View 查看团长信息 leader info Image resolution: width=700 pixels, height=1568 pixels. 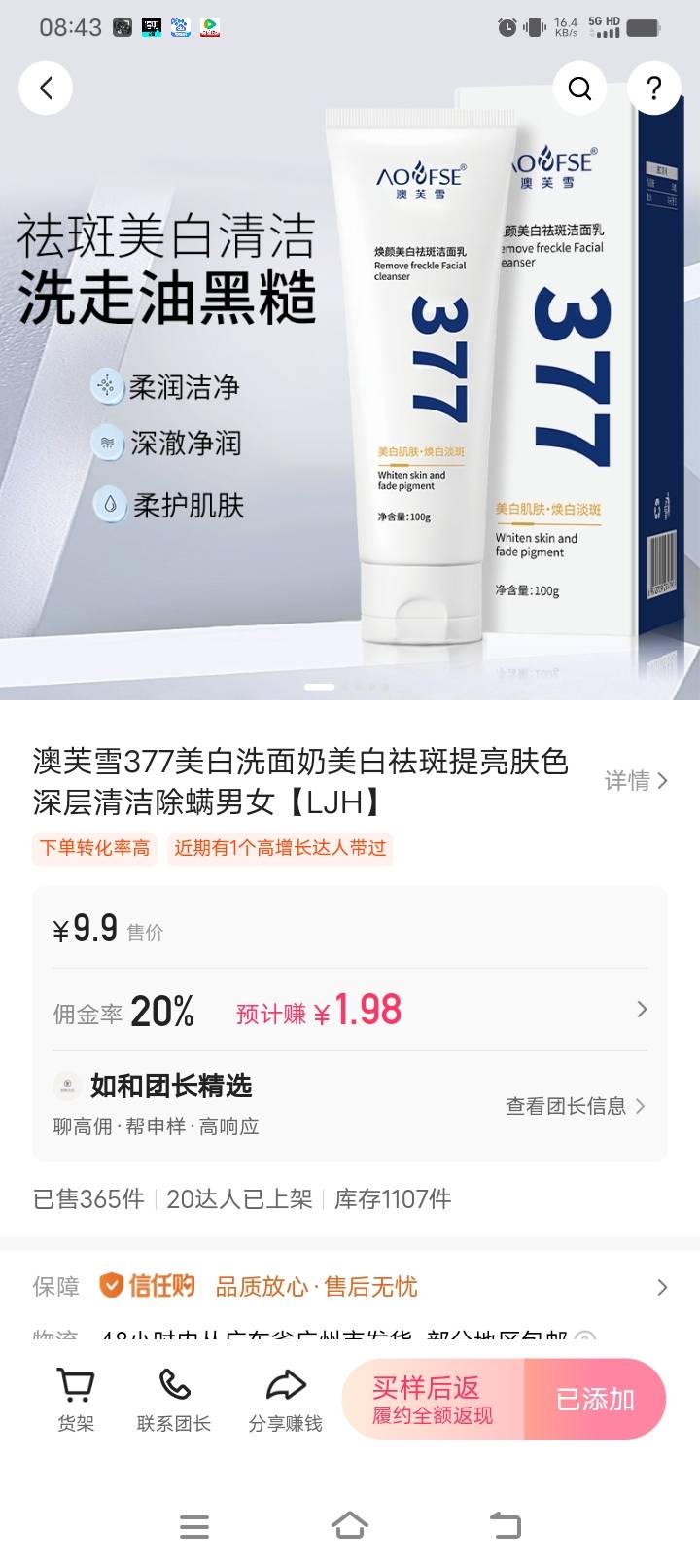[x=575, y=1106]
